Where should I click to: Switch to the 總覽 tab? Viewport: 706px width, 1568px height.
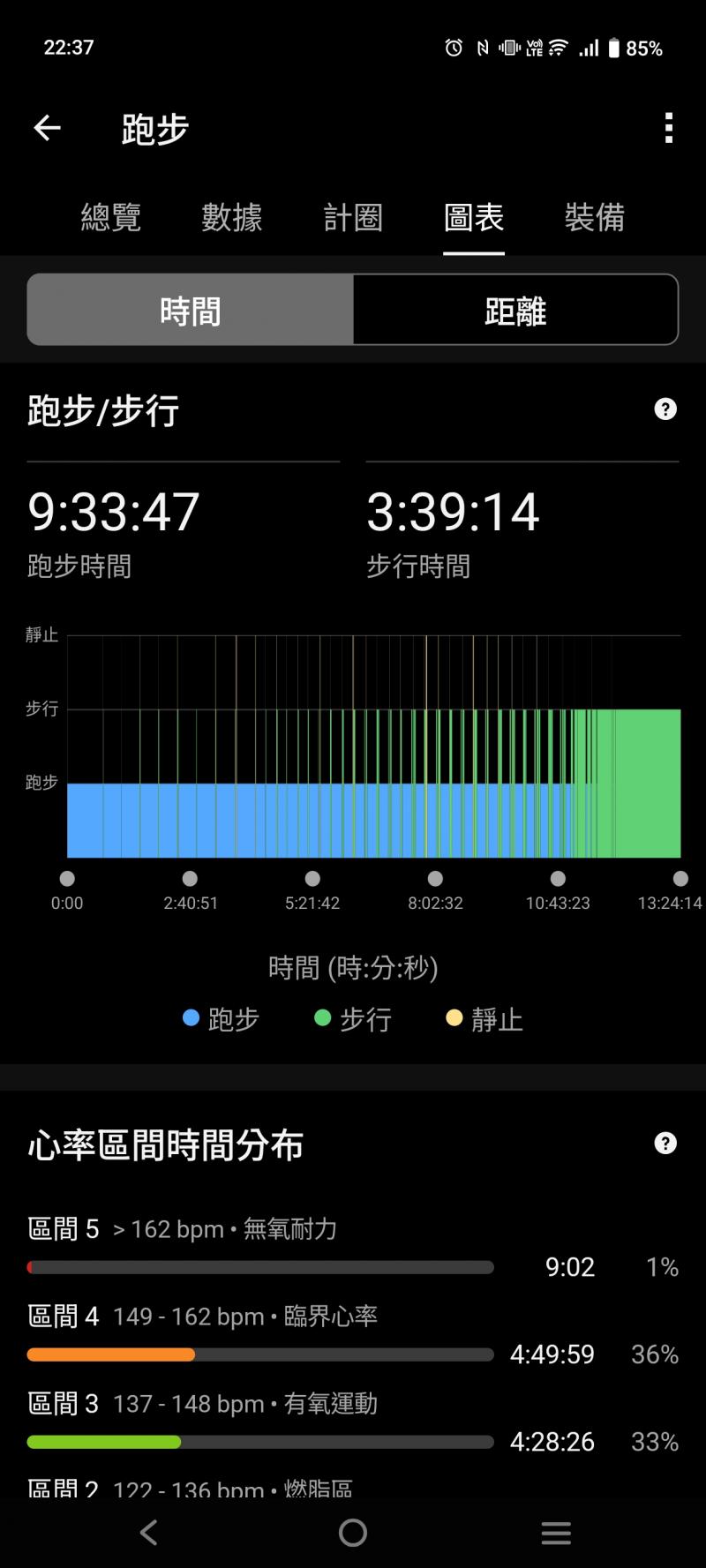pos(111,217)
